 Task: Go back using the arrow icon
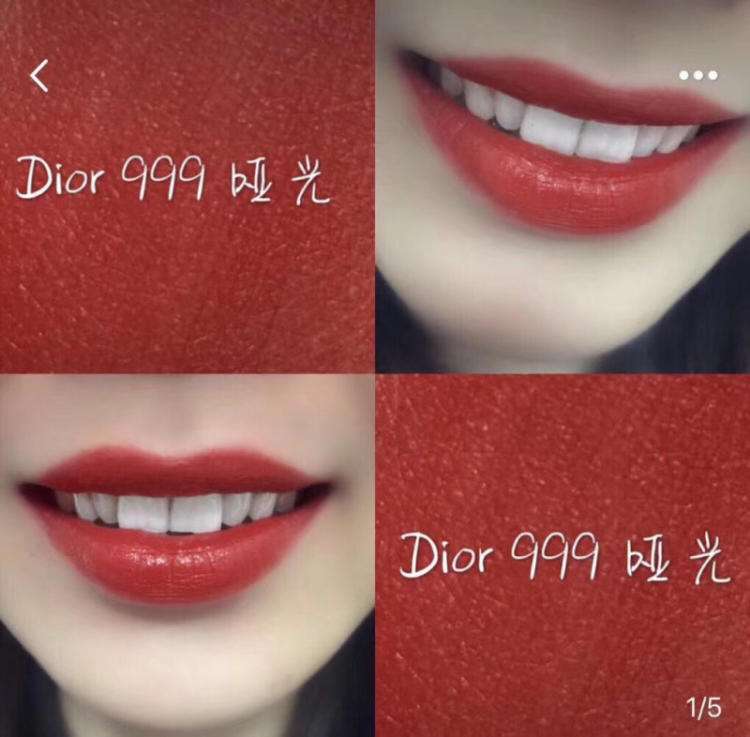[x=39, y=76]
